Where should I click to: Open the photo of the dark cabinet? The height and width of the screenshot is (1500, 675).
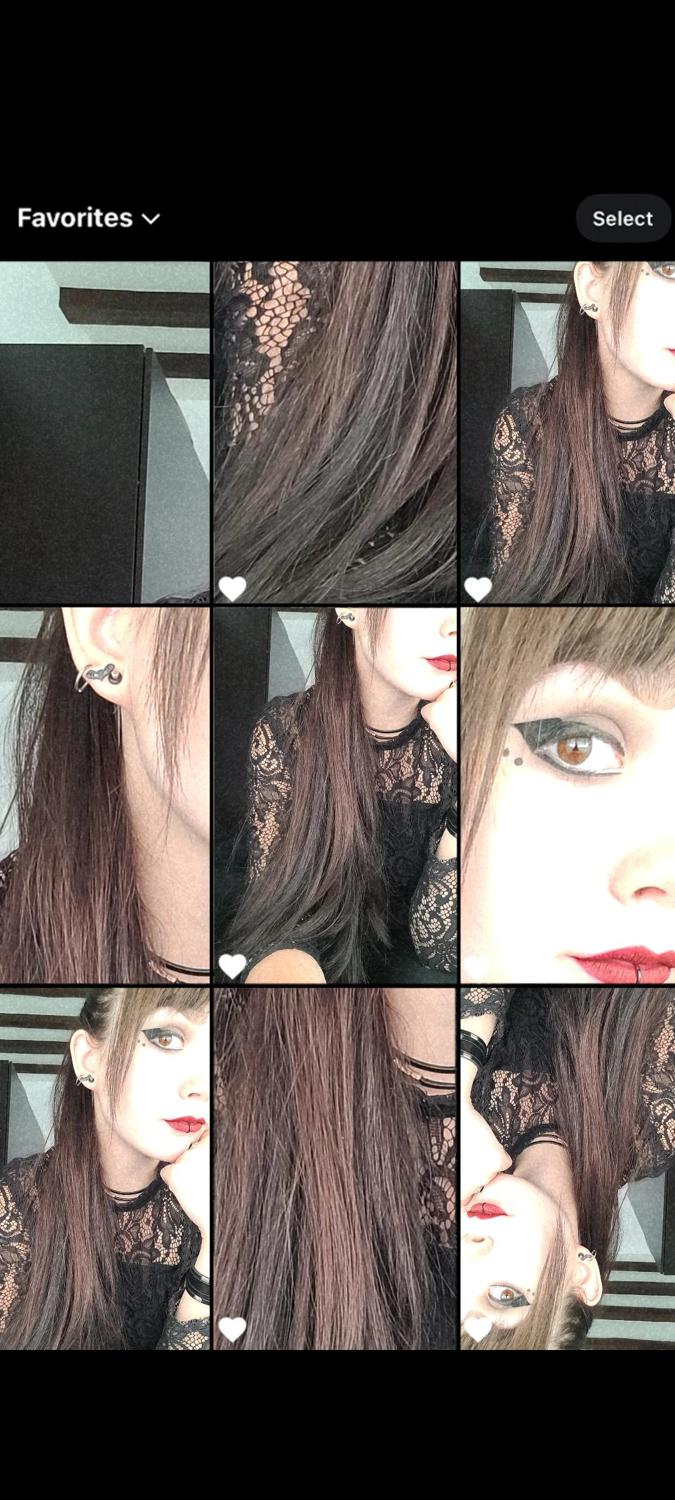(104, 432)
